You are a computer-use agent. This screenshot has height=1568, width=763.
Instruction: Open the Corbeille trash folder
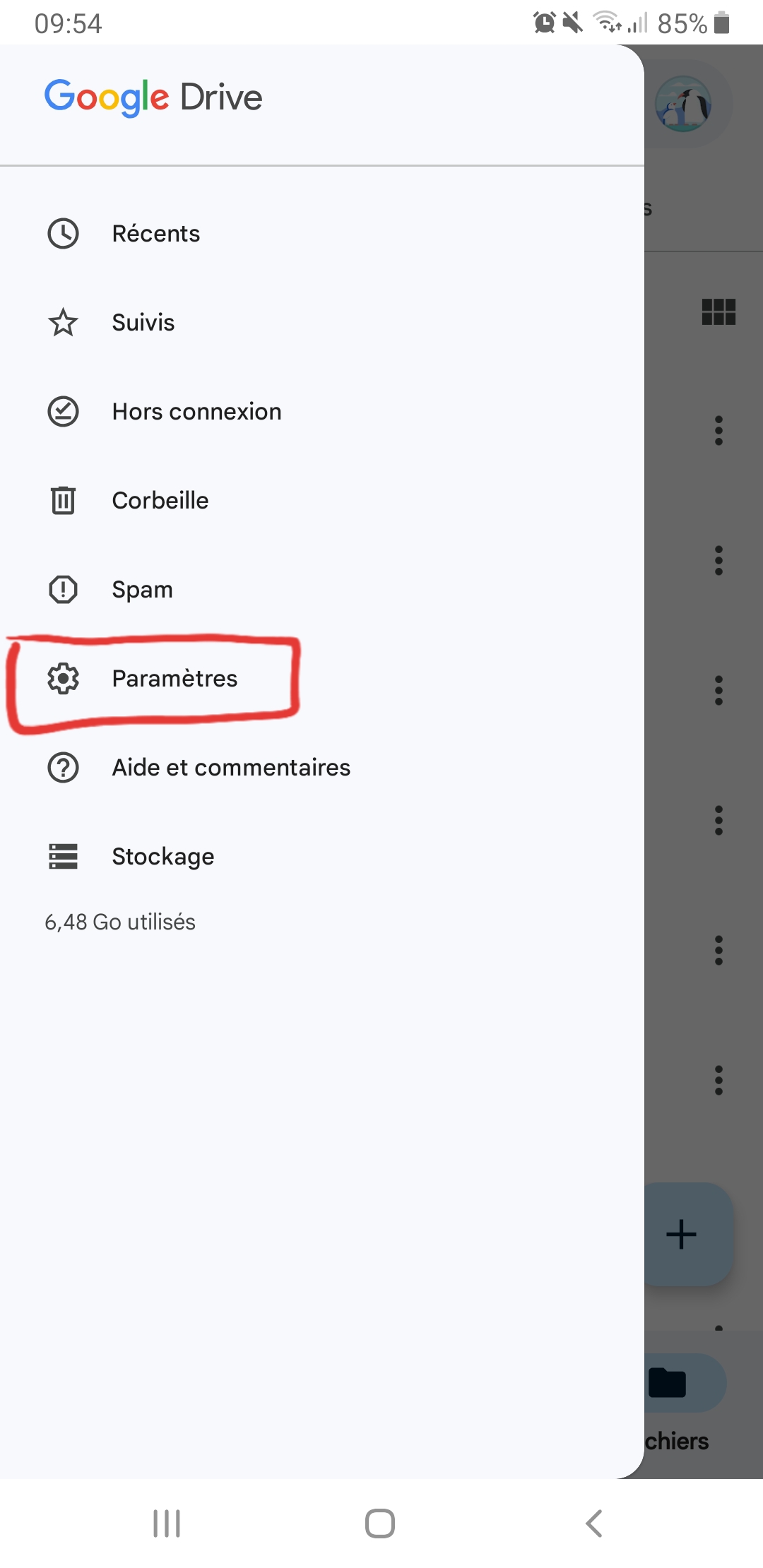(160, 501)
